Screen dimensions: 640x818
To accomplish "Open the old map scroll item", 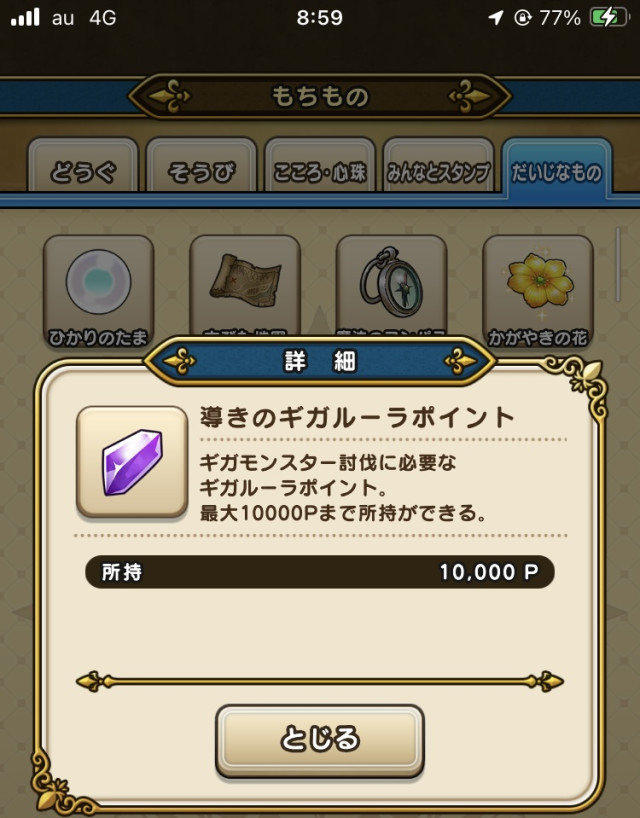I will point(245,286).
